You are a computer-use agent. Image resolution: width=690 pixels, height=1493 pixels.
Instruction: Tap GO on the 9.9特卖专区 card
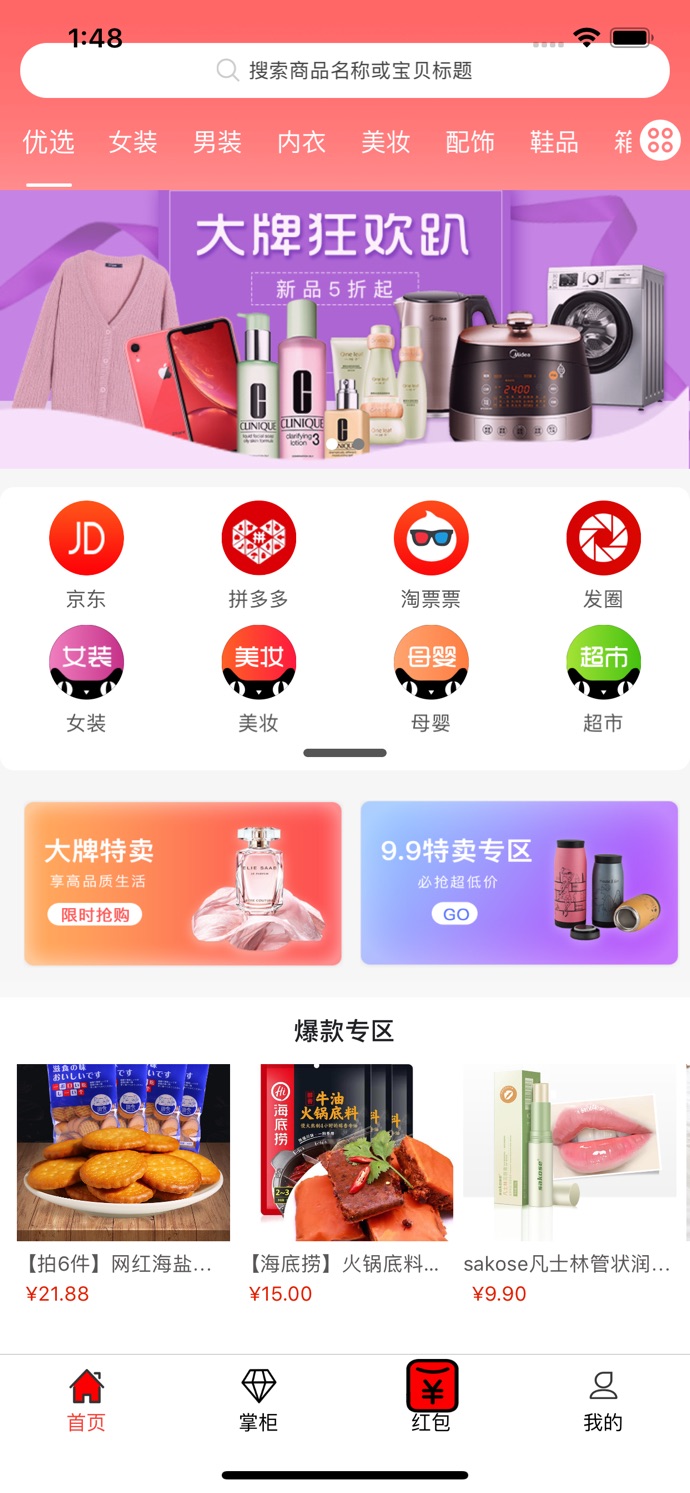(456, 914)
